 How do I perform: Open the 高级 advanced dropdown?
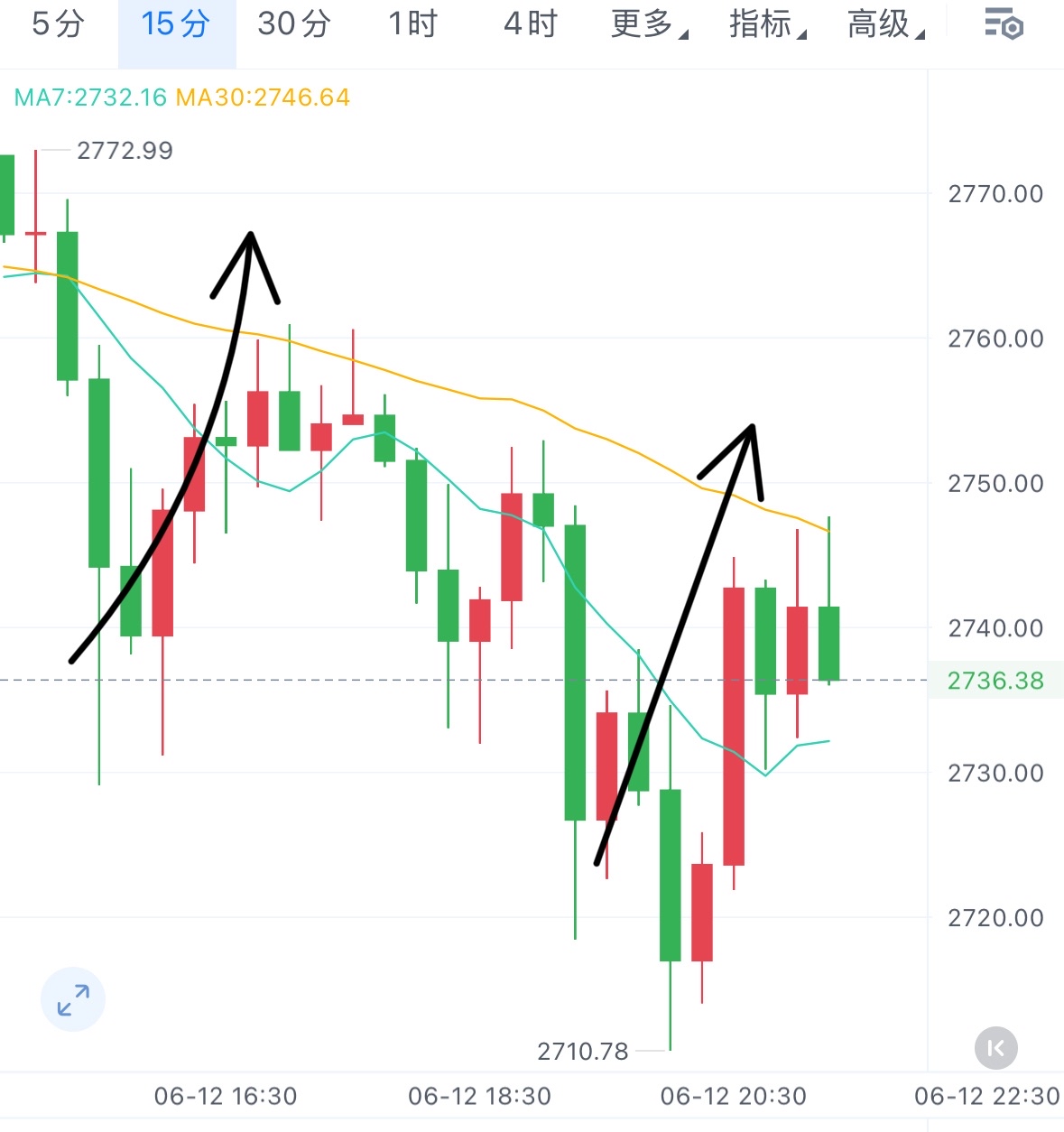885,24
